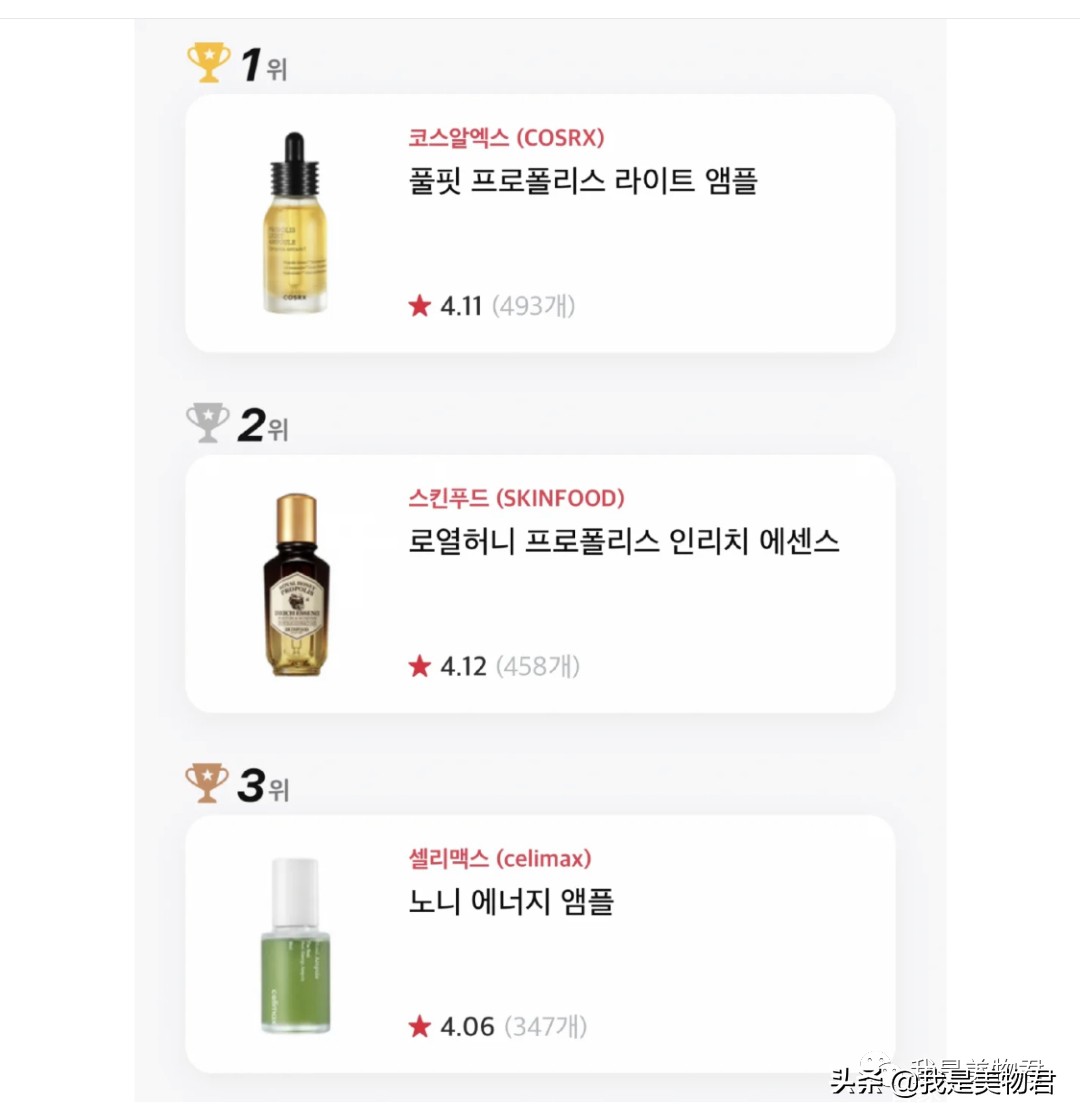This screenshot has width=1080, height=1120.
Task: Open the COSRX 풀핏 프로폴리스 라이트 앰플 card
Action: coord(540,223)
